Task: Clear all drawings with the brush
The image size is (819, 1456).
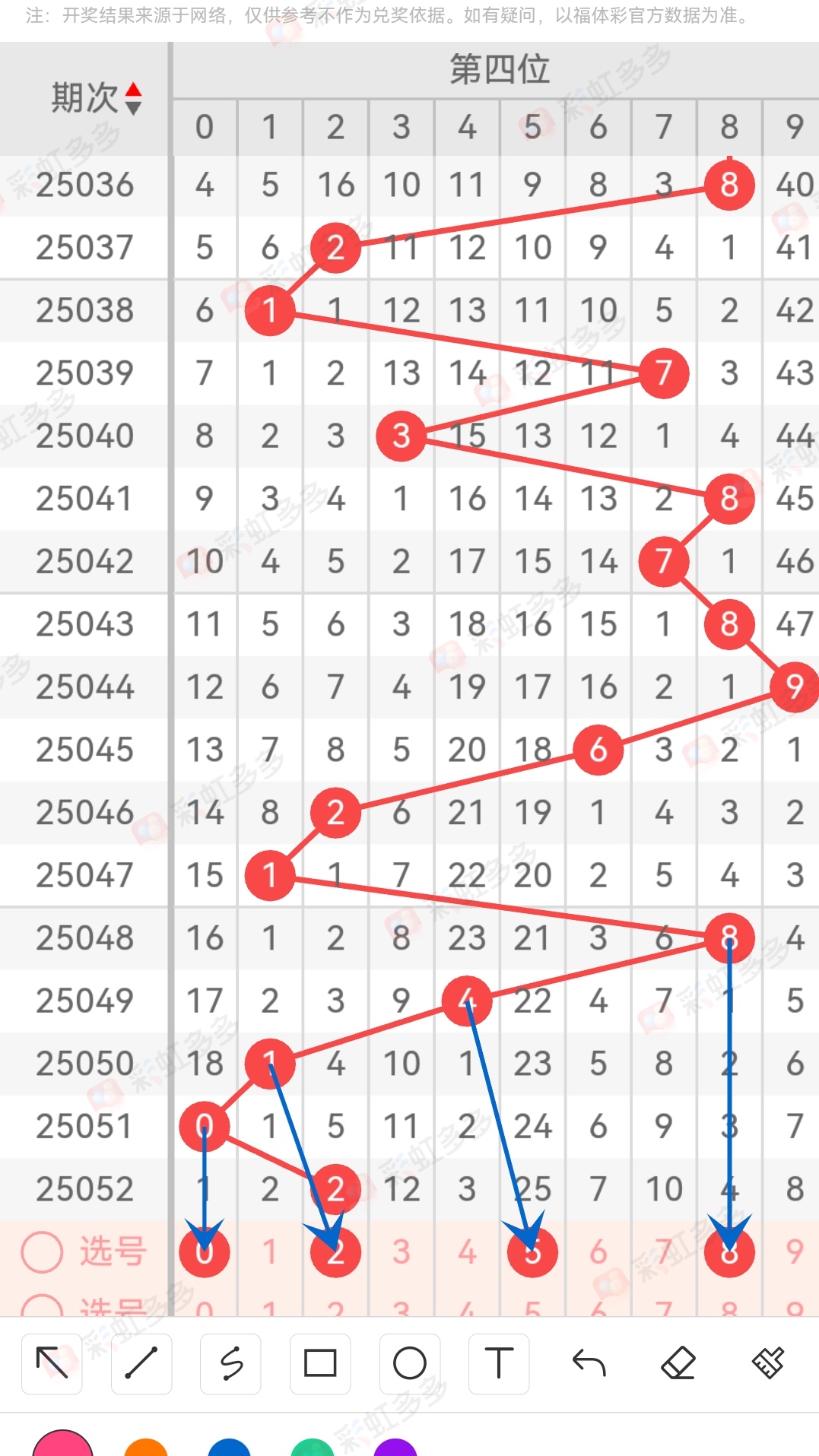Action: (768, 1363)
